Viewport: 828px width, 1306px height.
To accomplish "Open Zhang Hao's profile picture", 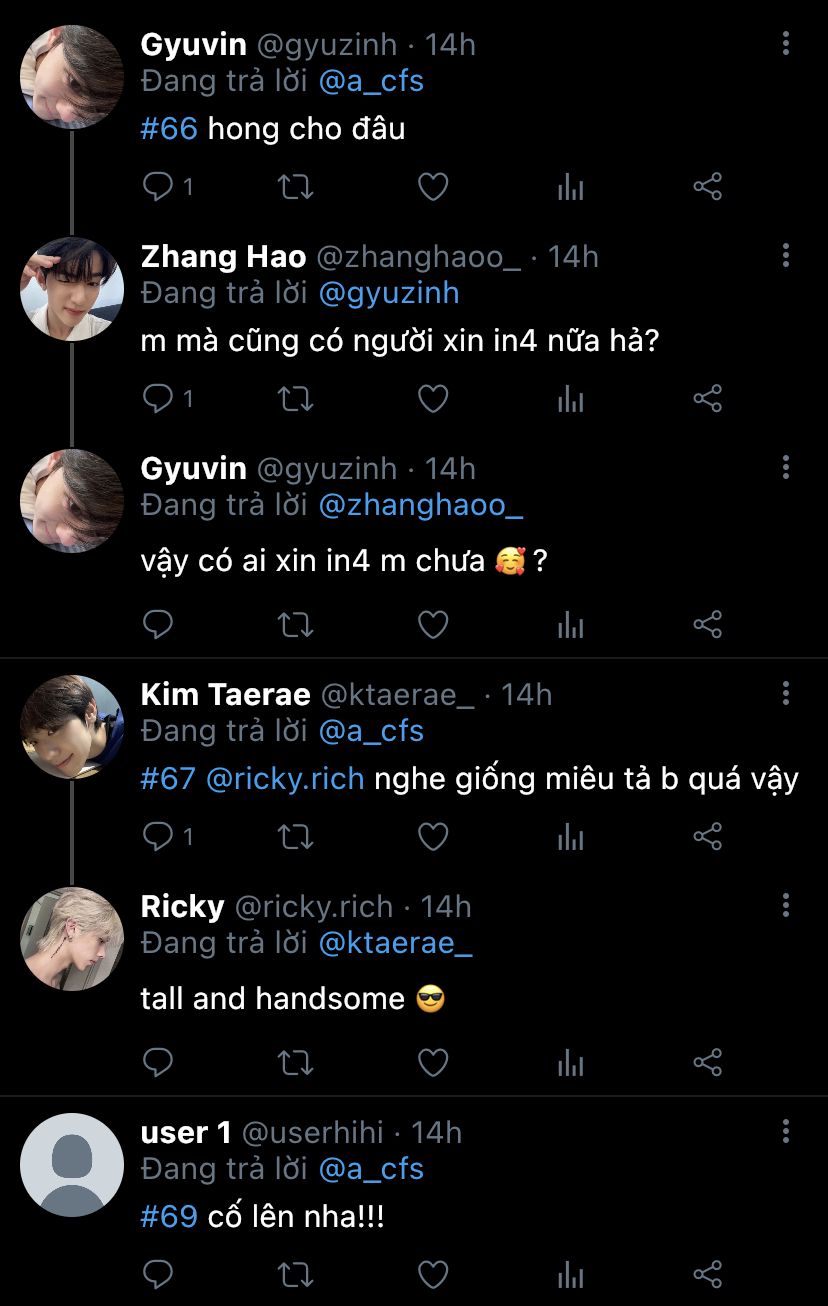I will (x=72, y=289).
